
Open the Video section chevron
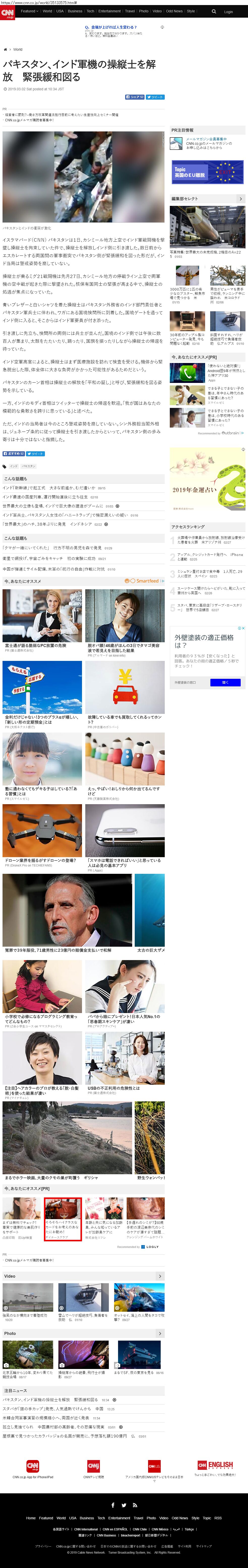pyautogui.click(x=160, y=1276)
